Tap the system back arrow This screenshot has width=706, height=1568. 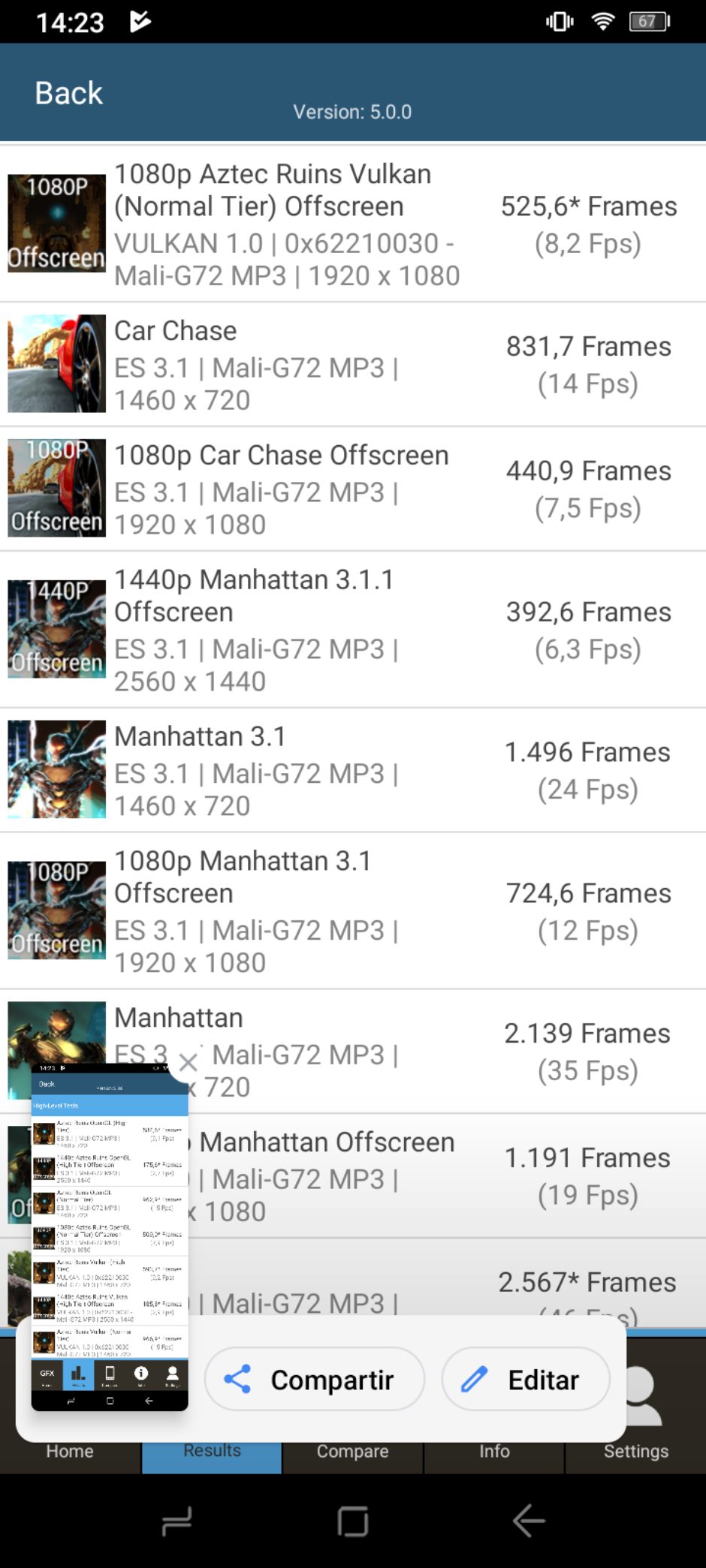529,1521
